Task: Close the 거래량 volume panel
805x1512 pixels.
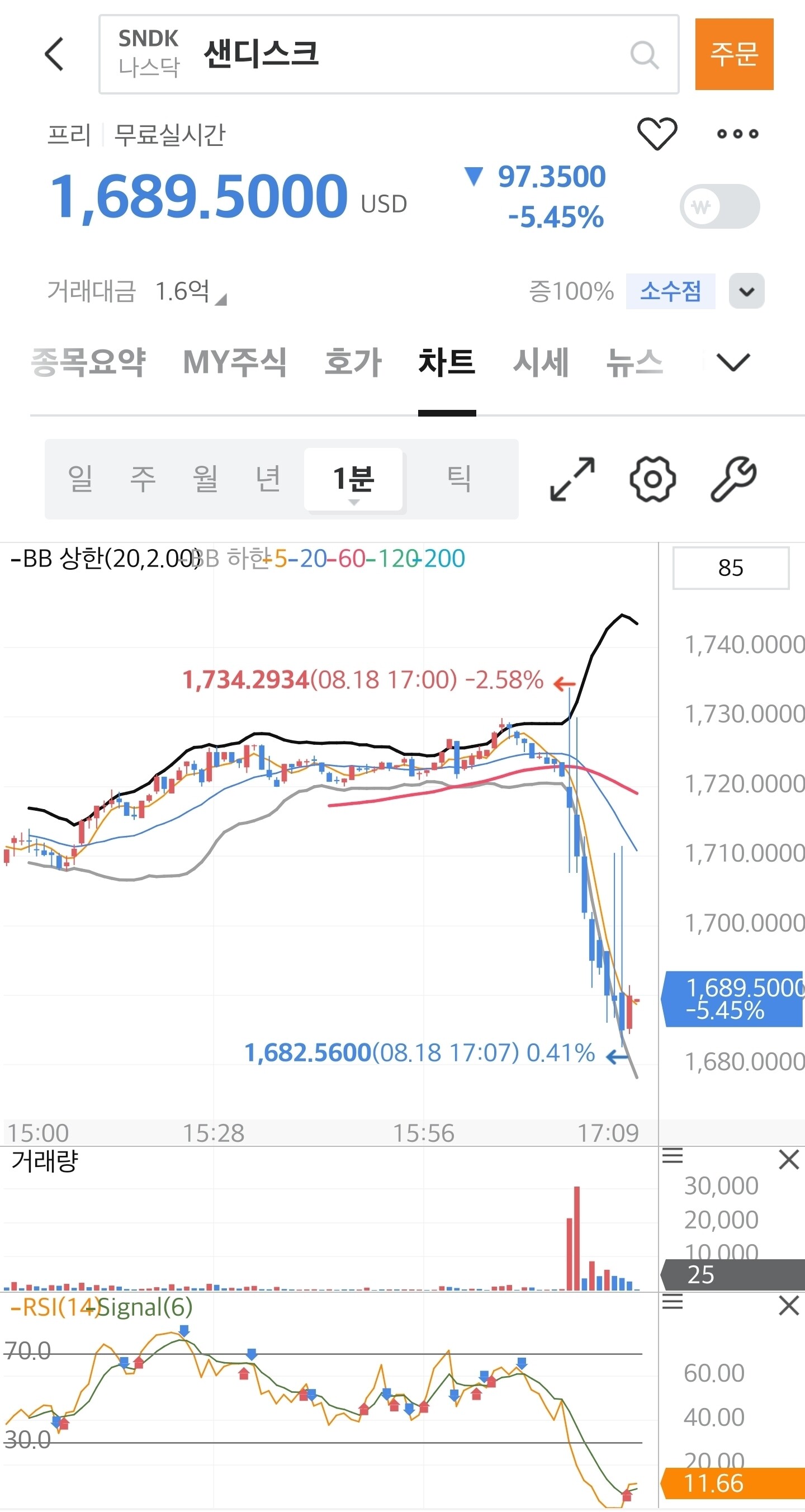Action: pos(789,1160)
